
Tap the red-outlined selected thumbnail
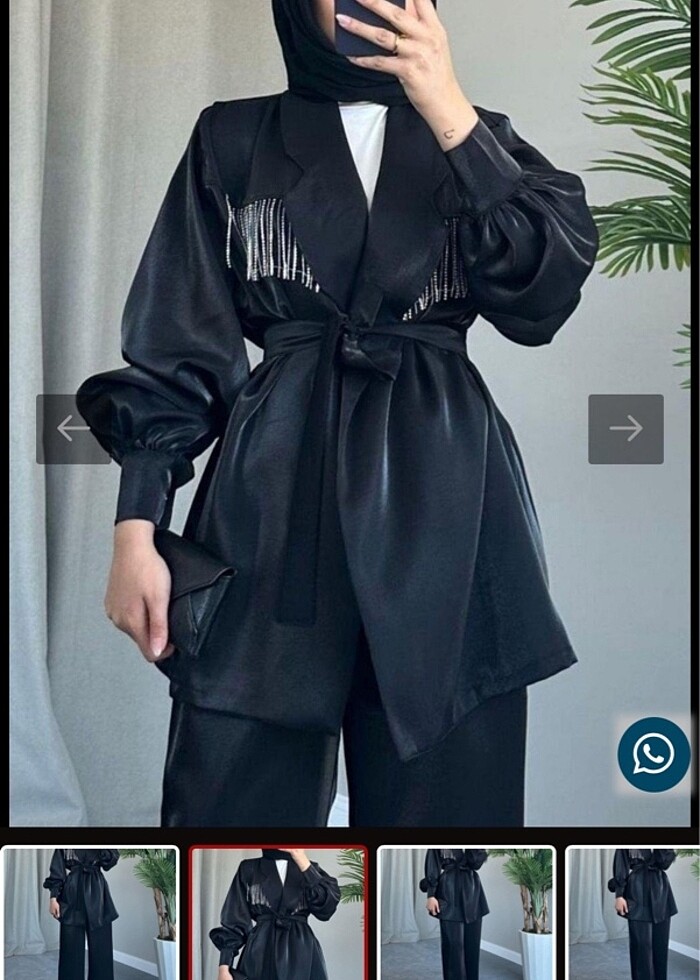[x=279, y=913]
